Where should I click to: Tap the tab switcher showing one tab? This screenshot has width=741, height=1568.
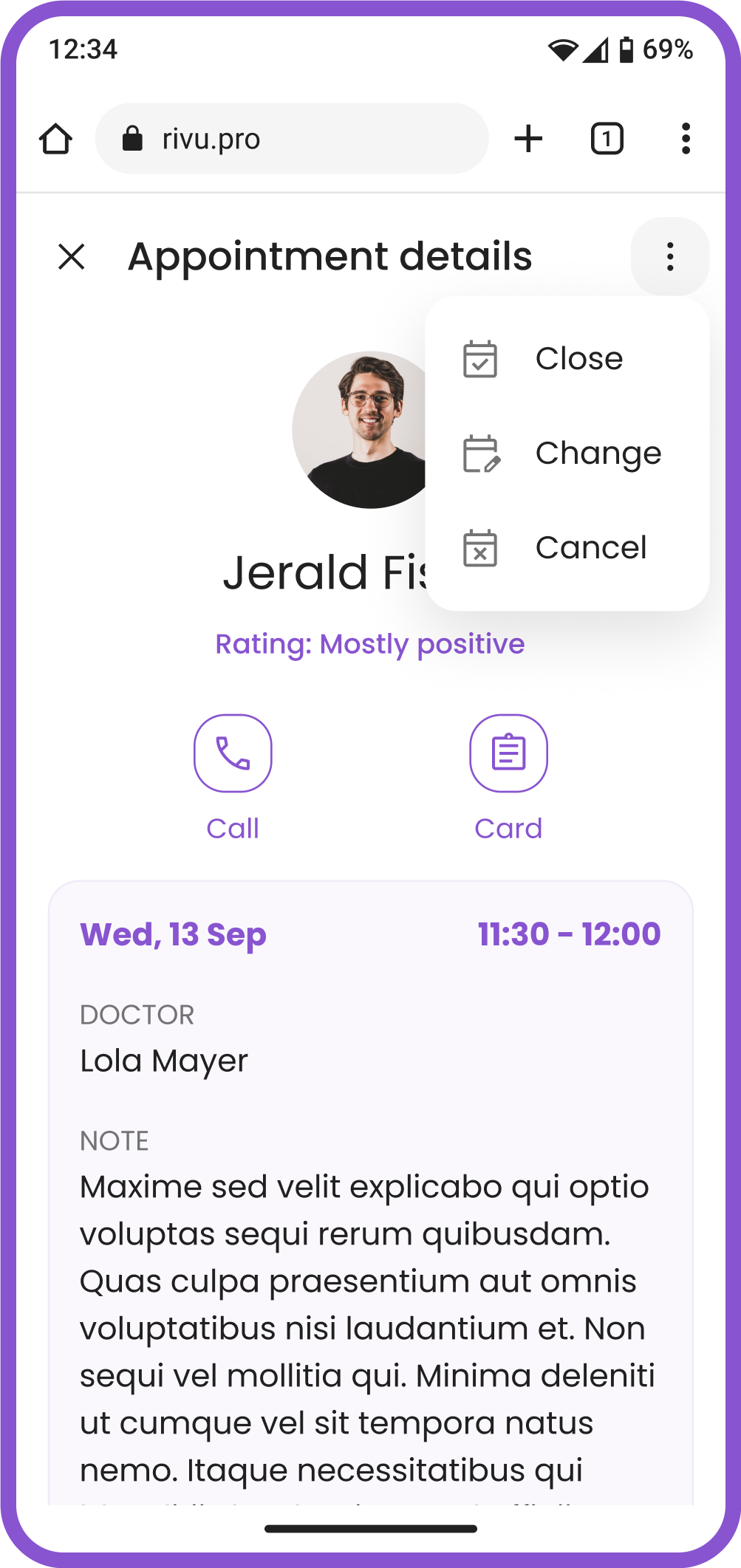click(607, 139)
